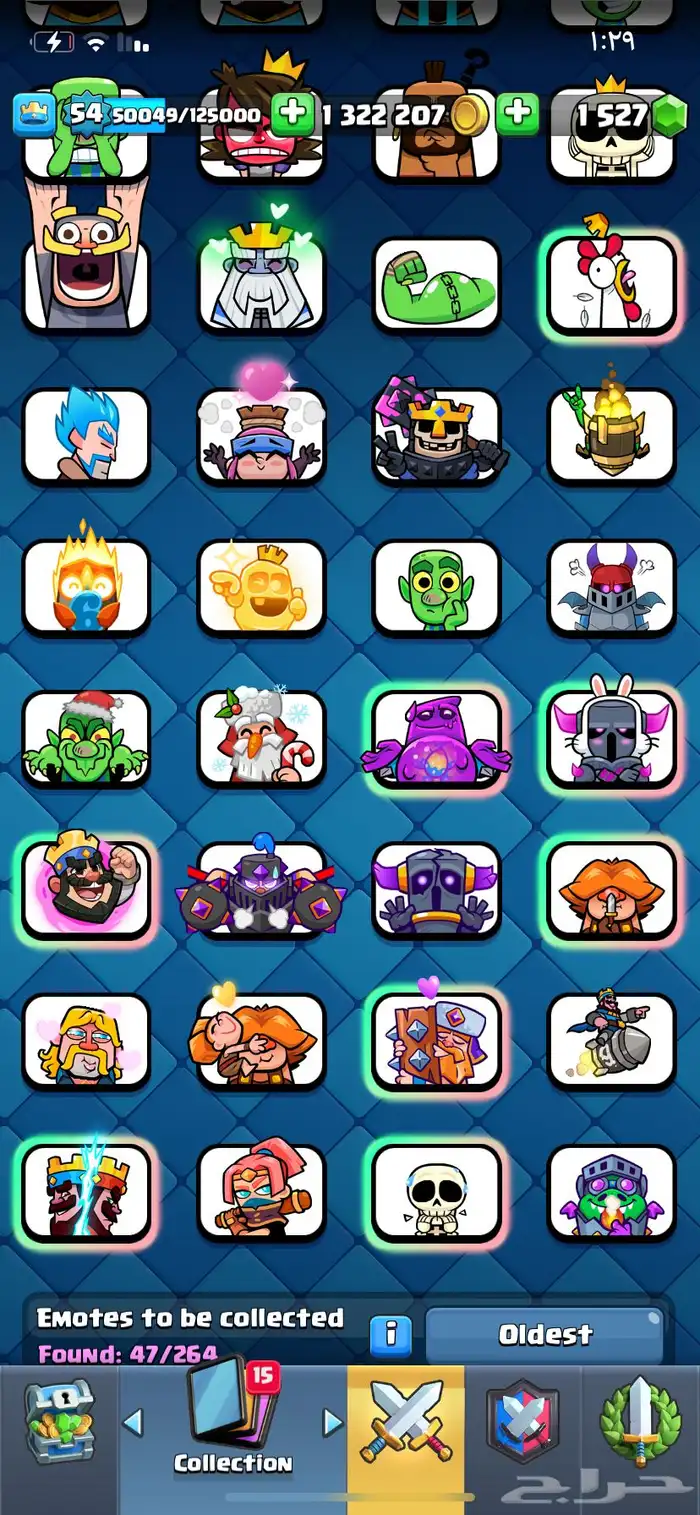Select the golden laughing king emote

[x=261, y=587]
